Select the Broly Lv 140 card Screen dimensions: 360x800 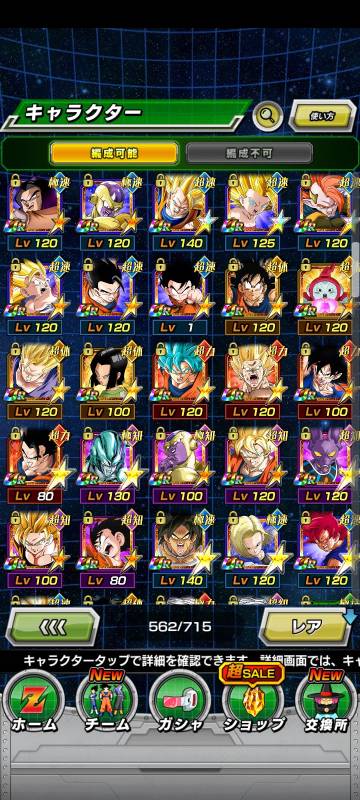[x=180, y=550]
